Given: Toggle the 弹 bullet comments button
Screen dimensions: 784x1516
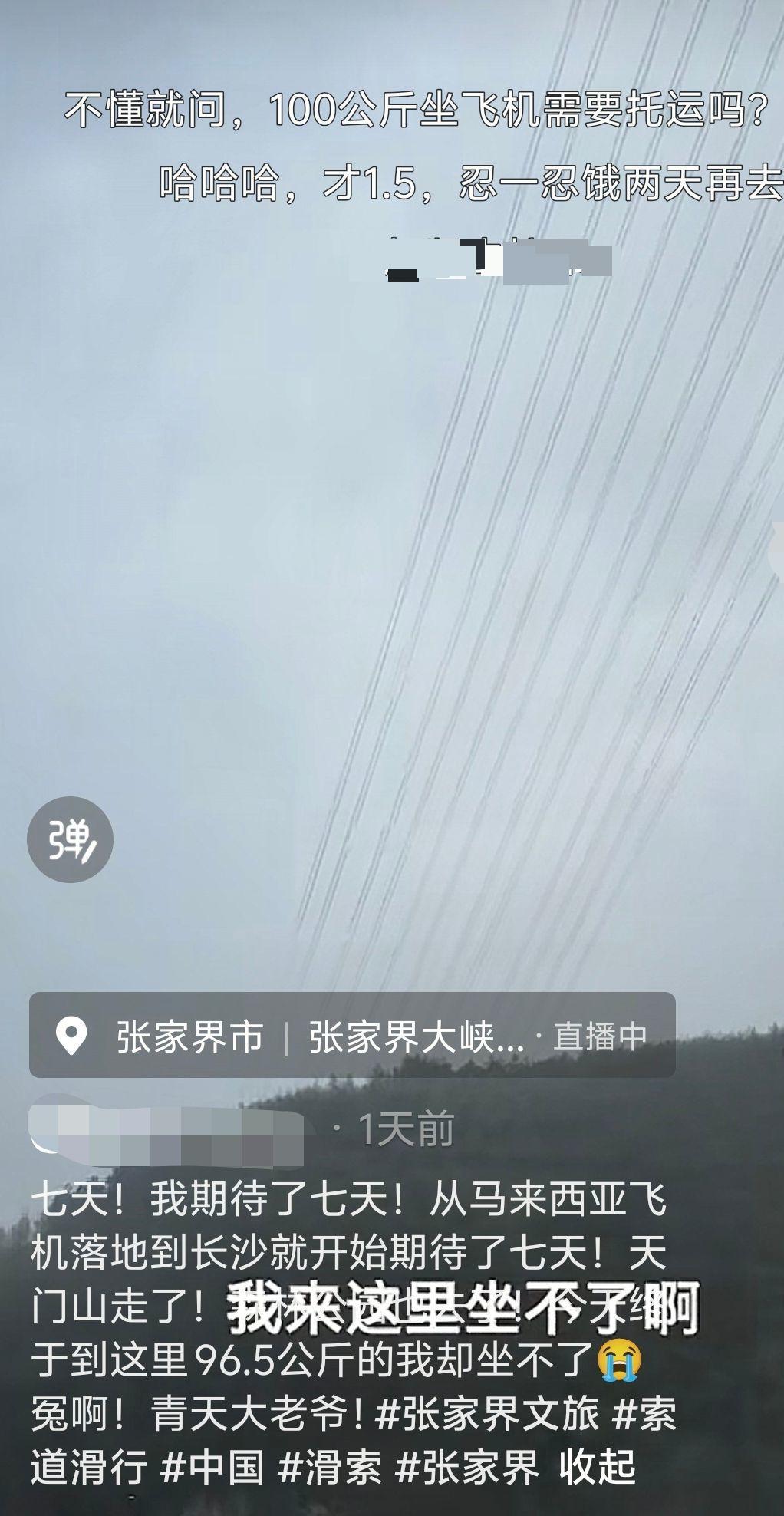Looking at the screenshot, I should (70, 839).
